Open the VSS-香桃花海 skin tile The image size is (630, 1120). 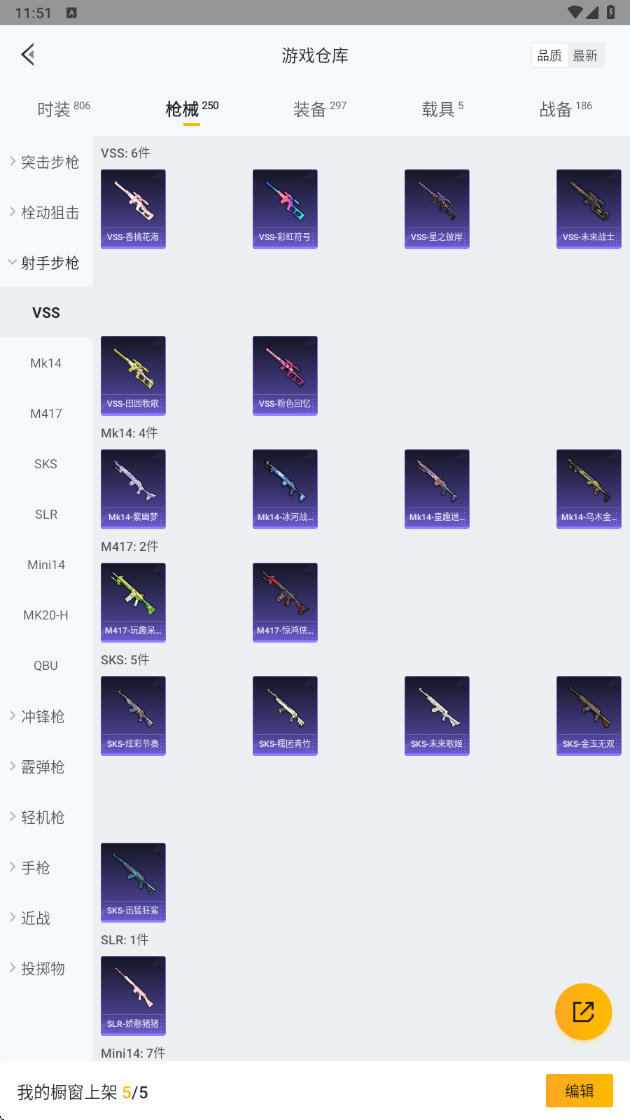coord(133,208)
